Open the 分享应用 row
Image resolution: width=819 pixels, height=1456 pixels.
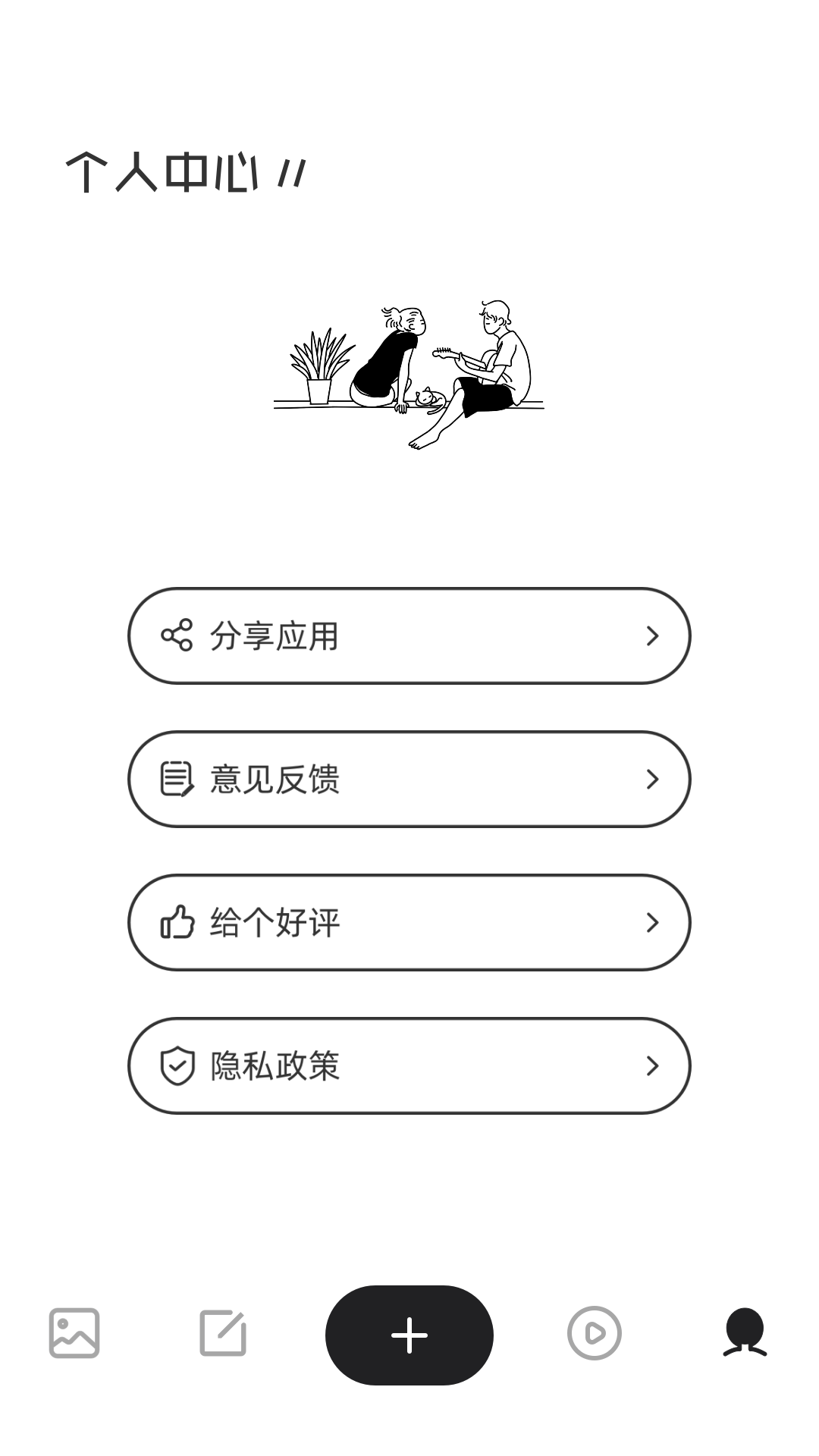(x=409, y=635)
